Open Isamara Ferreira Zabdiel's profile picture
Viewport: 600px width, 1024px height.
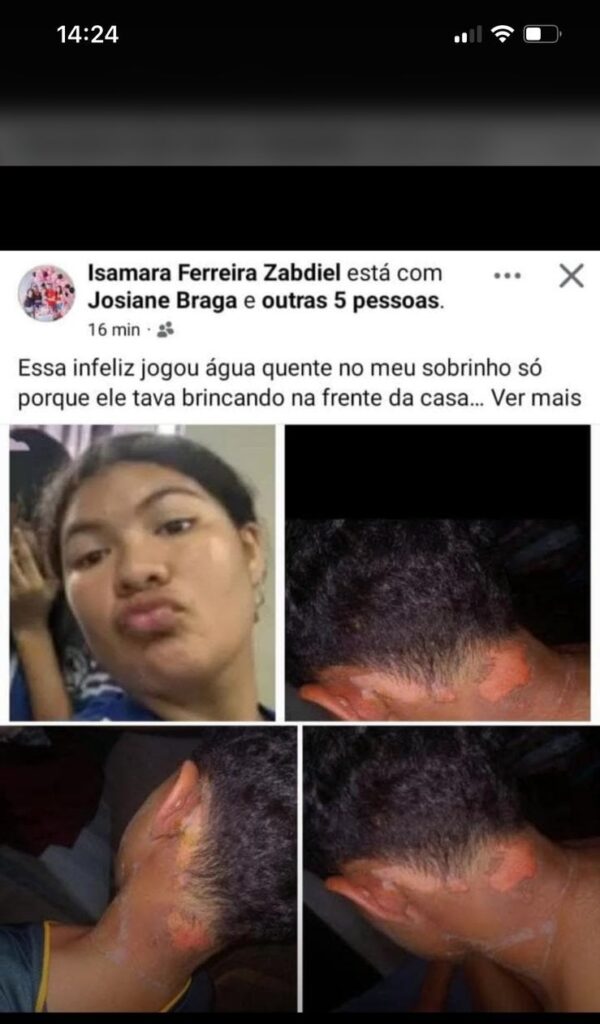[x=46, y=293]
